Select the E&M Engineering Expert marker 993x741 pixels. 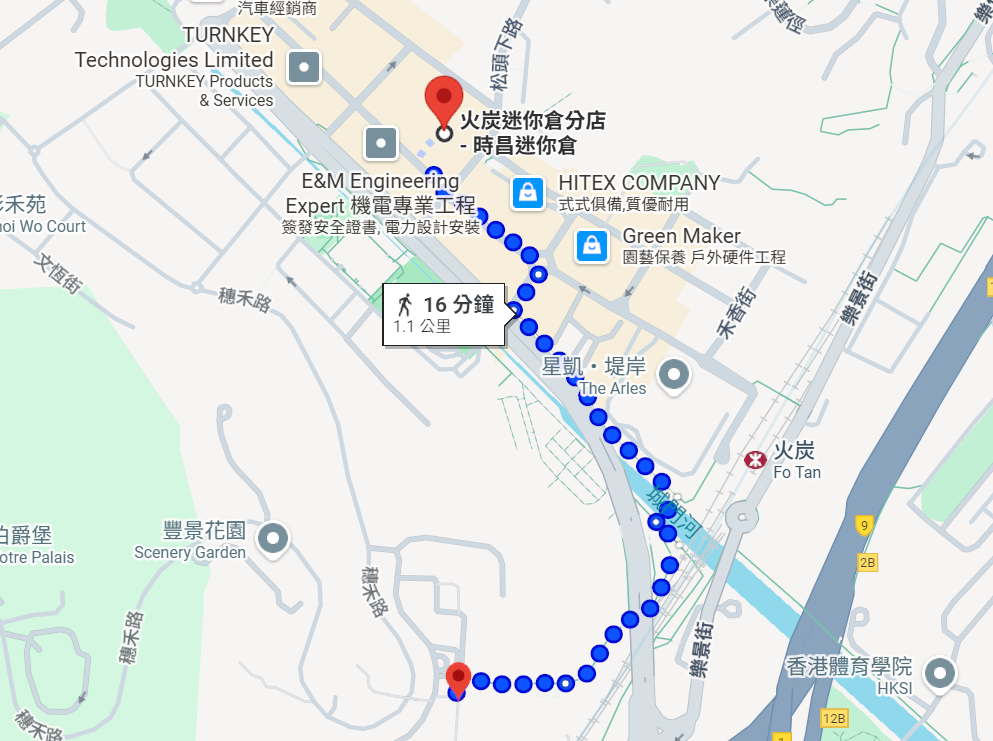(381, 142)
